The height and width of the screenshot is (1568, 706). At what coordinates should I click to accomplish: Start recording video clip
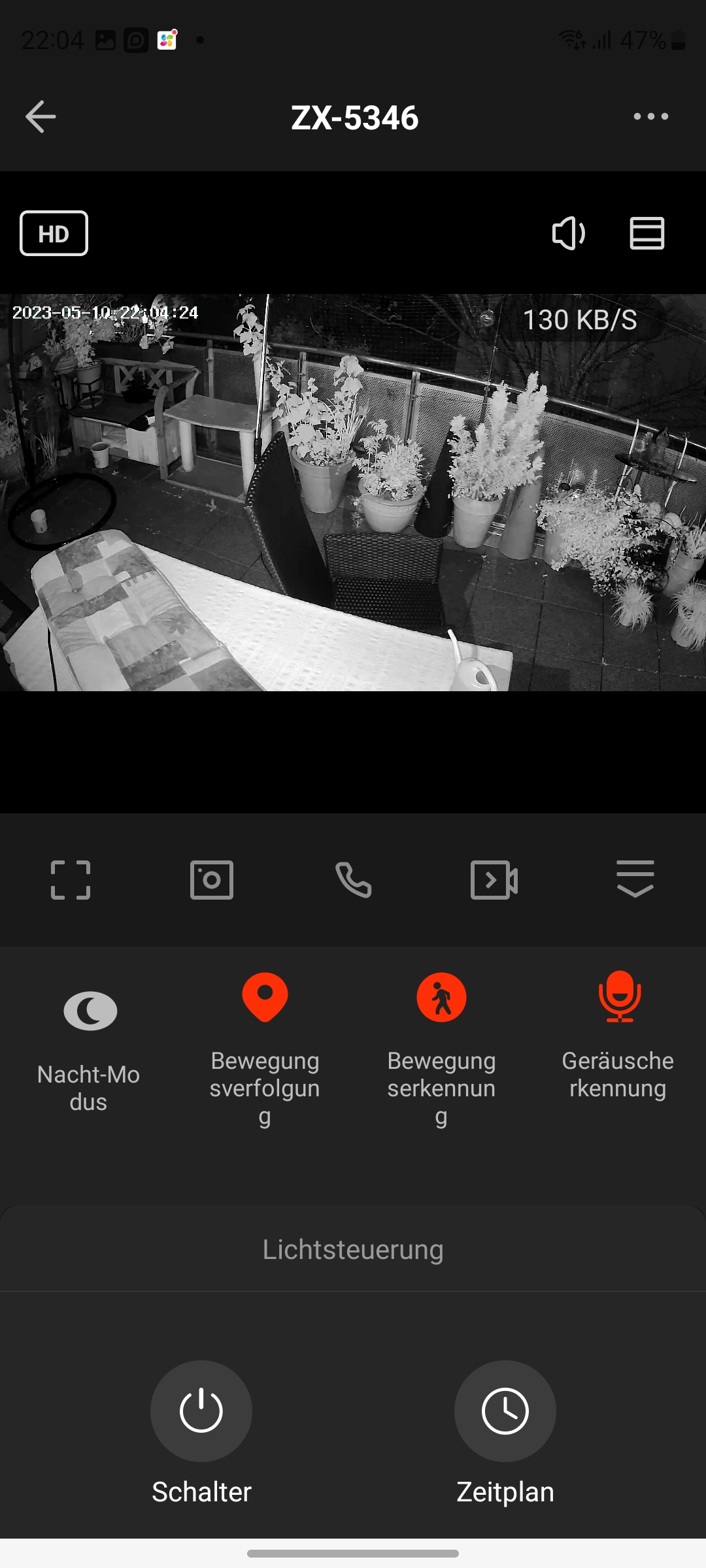(494, 880)
